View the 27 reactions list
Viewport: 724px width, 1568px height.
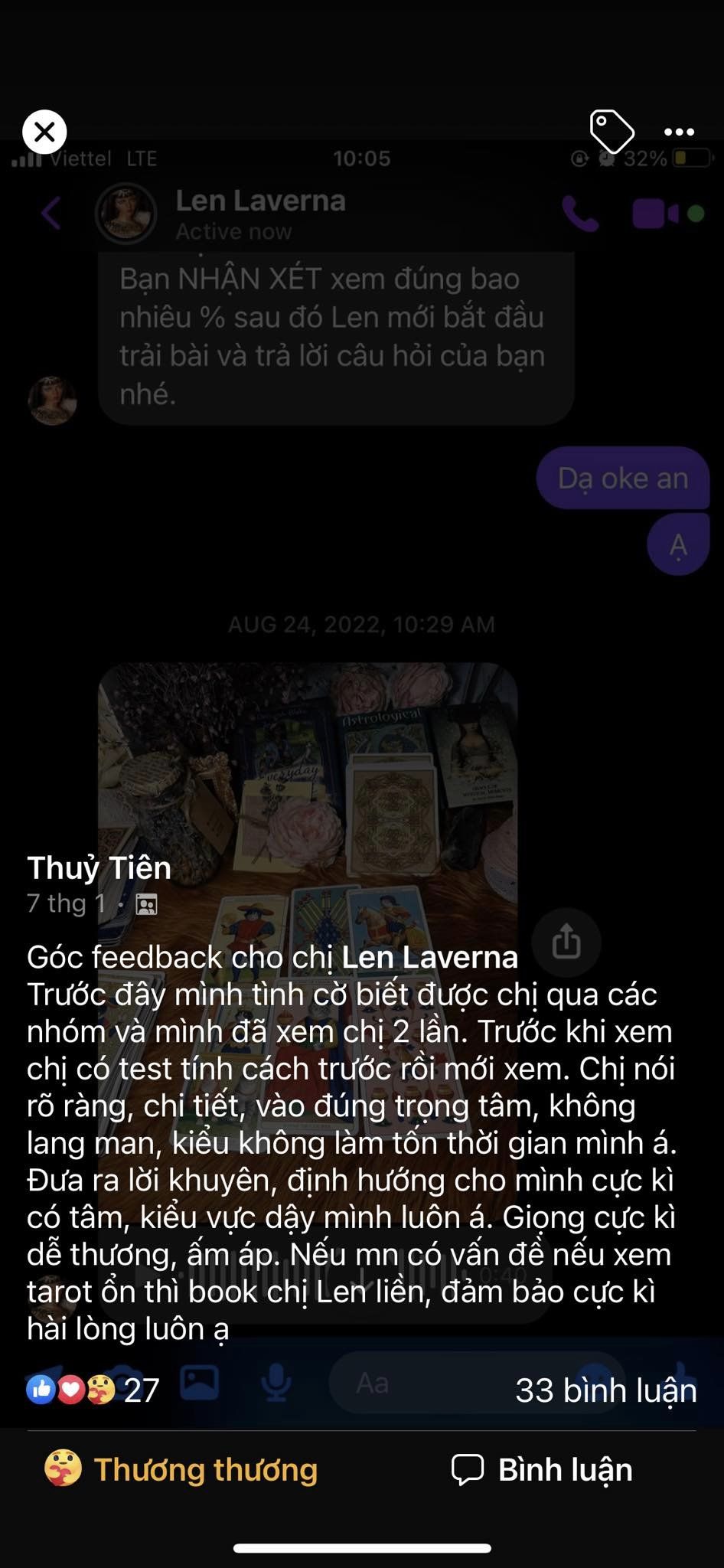[93, 1390]
